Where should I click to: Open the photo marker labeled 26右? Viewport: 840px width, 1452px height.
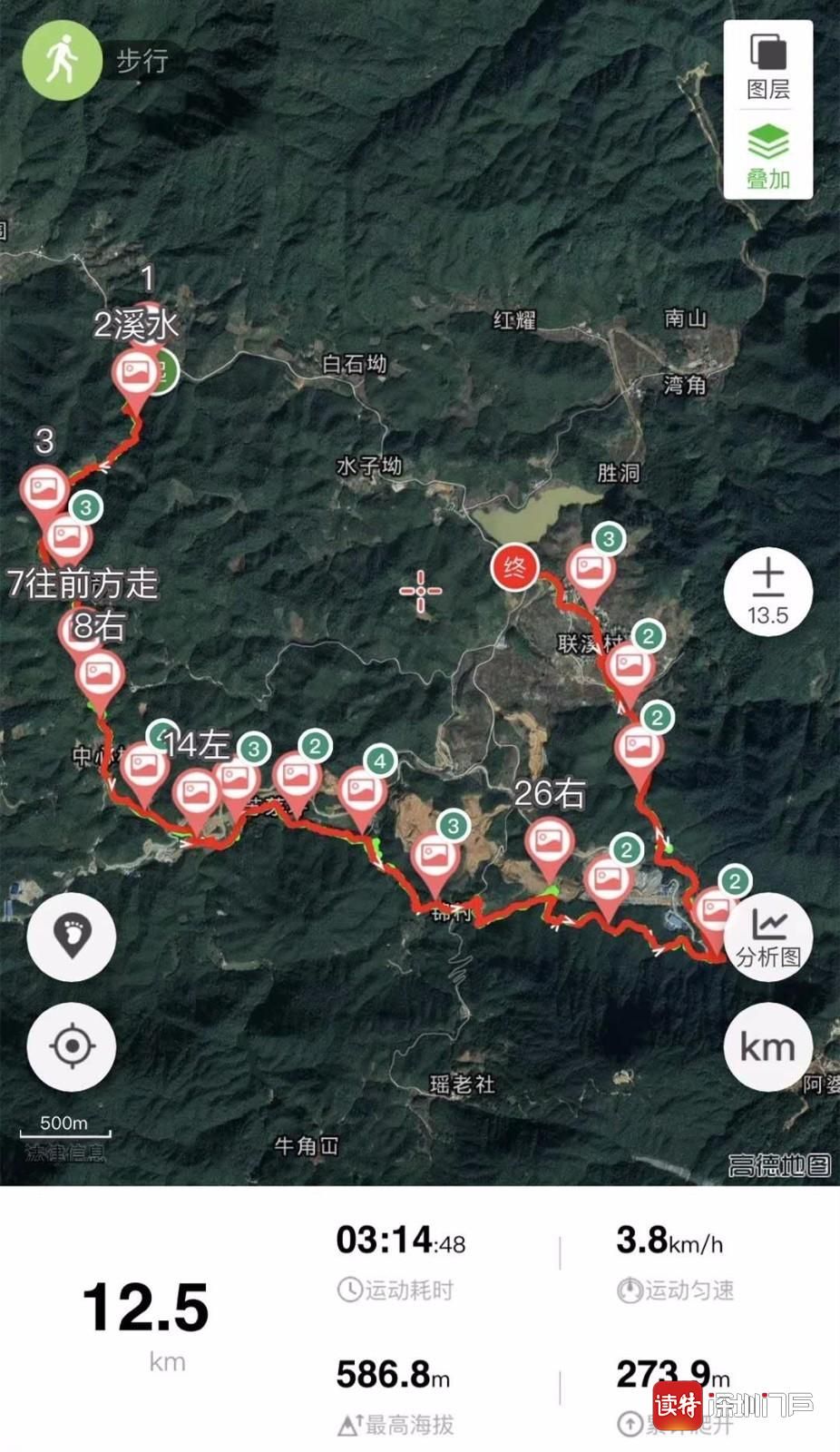pyautogui.click(x=550, y=843)
